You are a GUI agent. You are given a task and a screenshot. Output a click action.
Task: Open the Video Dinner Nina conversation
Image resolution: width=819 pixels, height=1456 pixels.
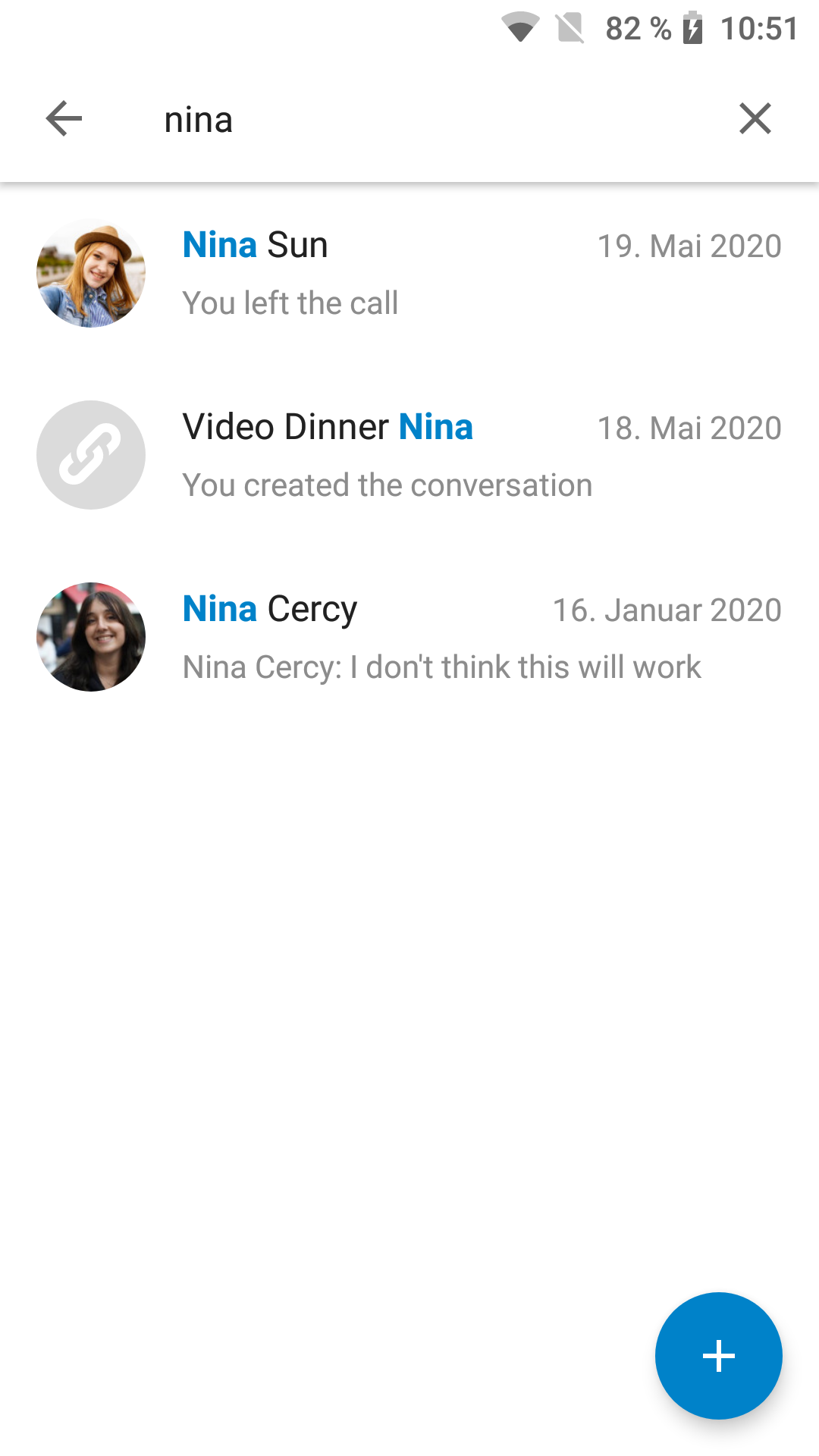(x=409, y=455)
